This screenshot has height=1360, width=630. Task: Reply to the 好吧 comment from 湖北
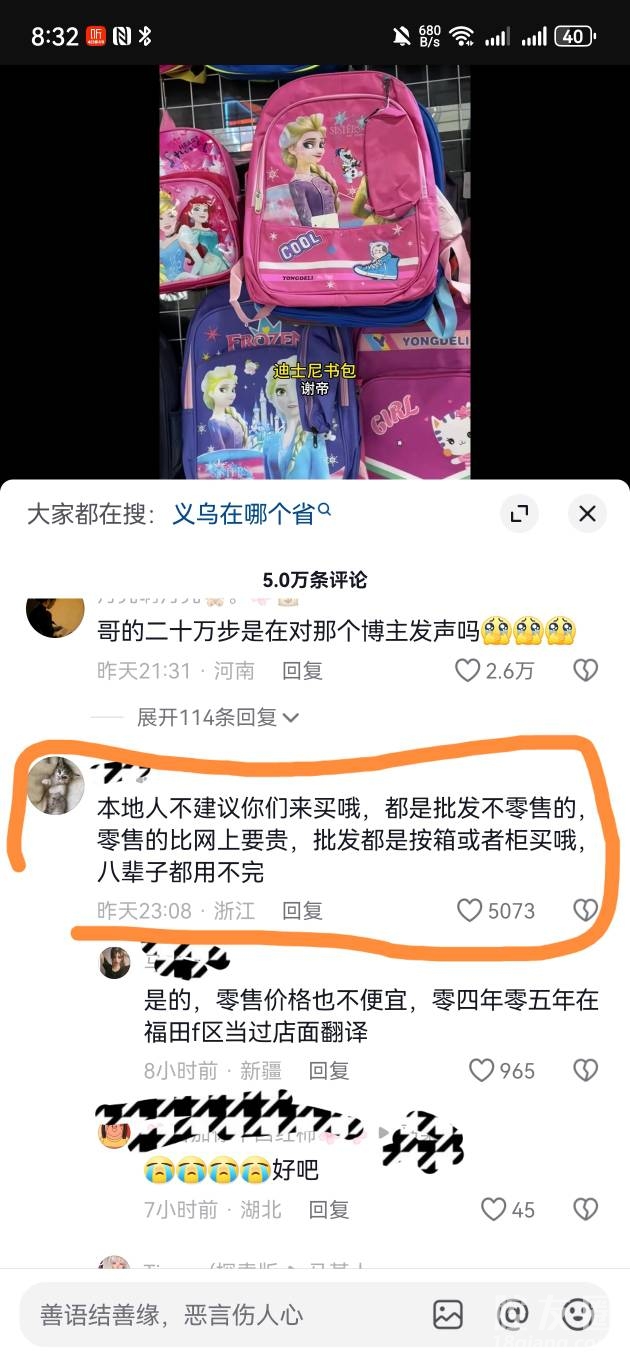(328, 1209)
